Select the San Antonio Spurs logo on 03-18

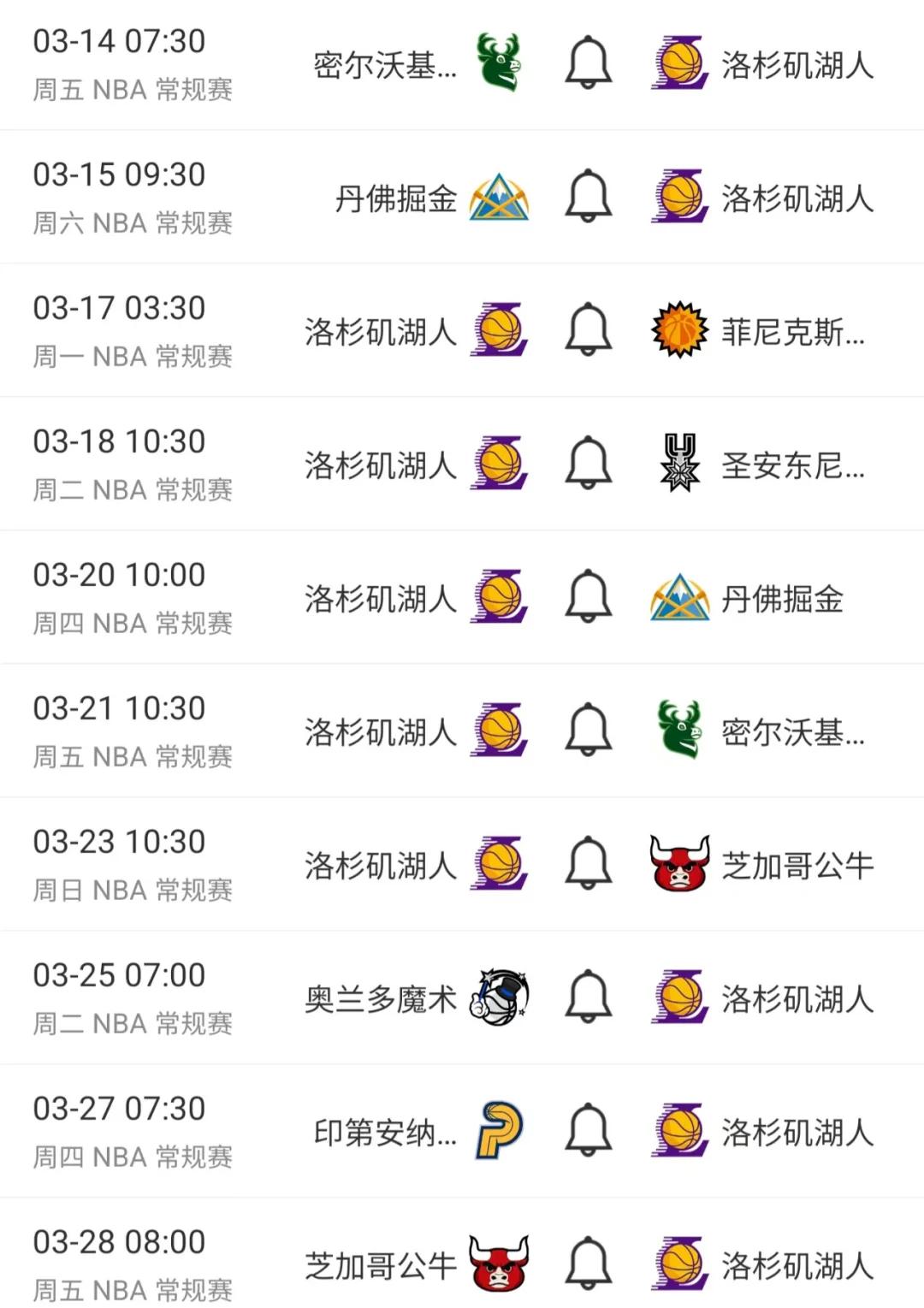pyautogui.click(x=680, y=462)
